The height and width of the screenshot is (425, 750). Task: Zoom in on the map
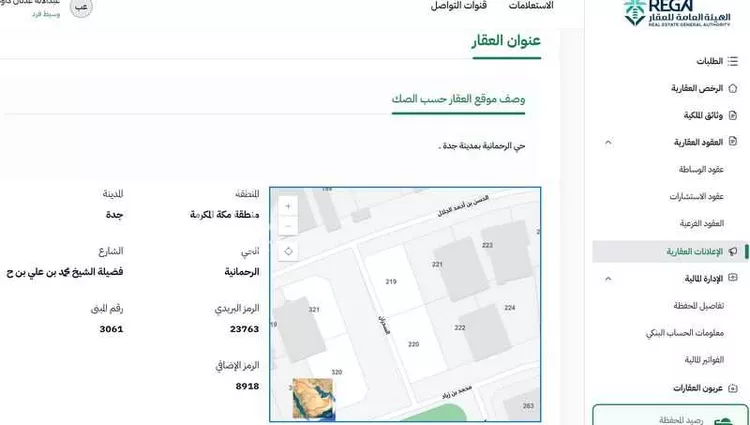click(x=288, y=206)
